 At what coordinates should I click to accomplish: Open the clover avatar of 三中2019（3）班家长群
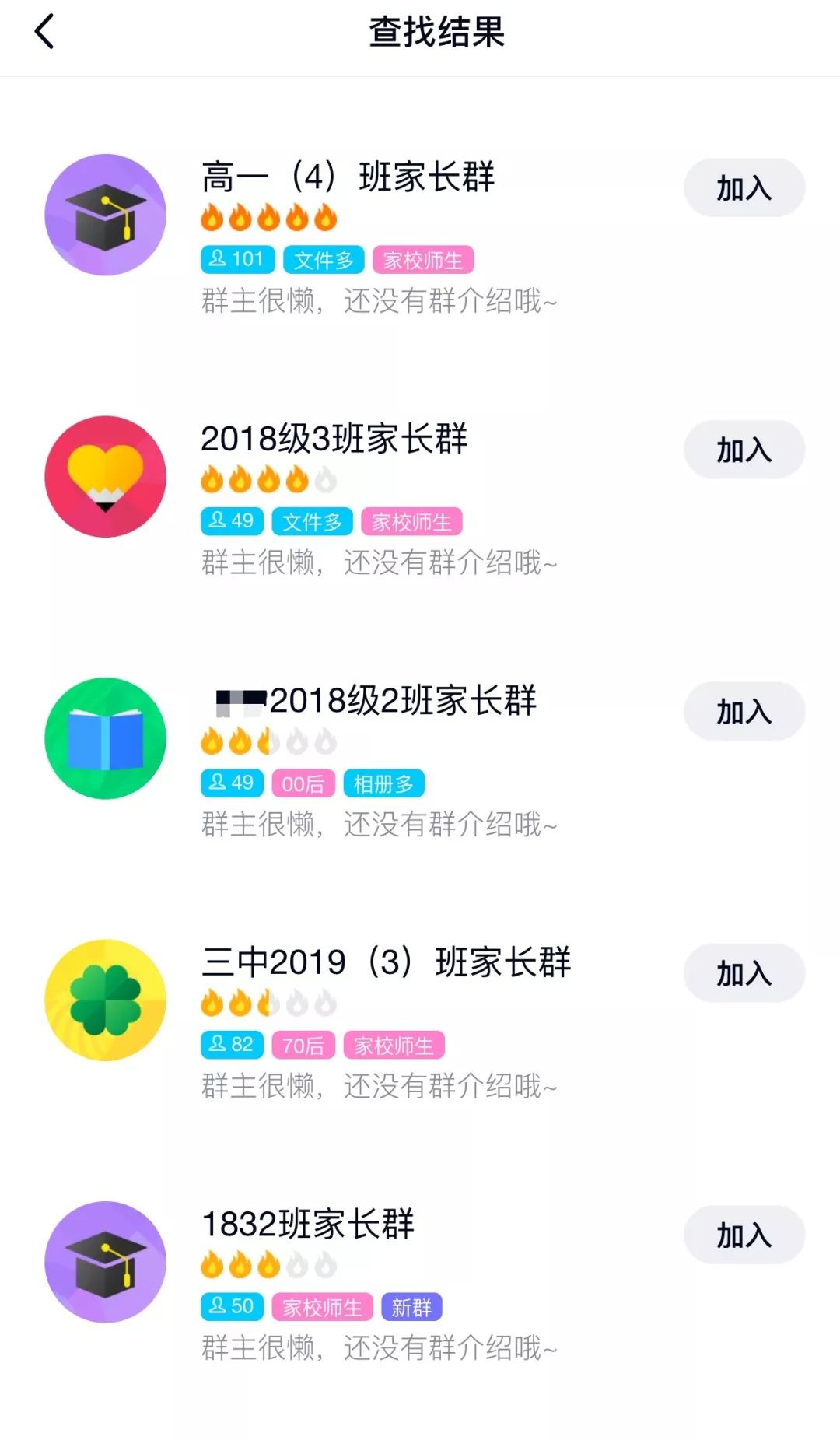tap(105, 1001)
